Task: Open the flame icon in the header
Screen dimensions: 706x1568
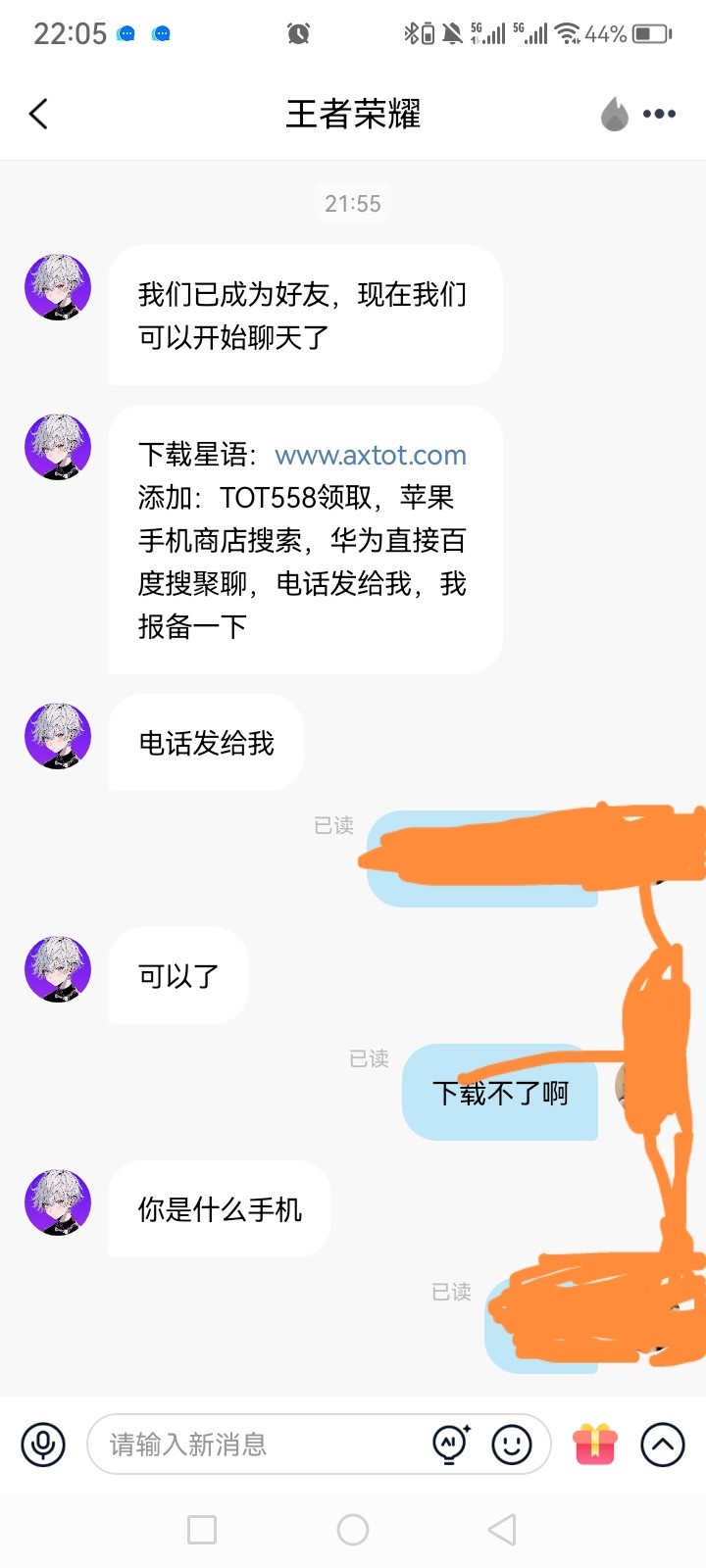Action: [x=615, y=115]
